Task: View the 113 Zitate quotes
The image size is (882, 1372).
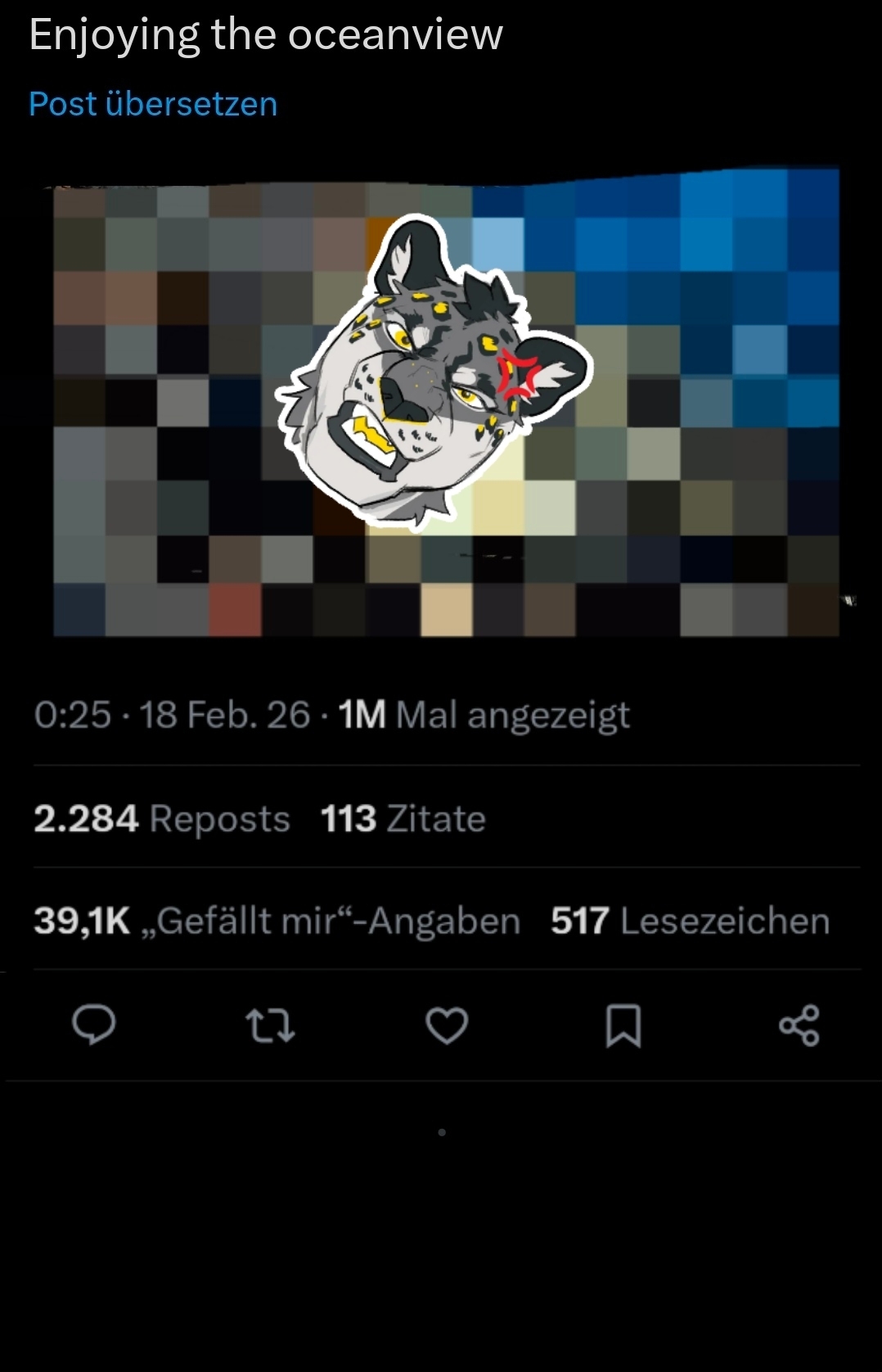Action: click(x=403, y=819)
